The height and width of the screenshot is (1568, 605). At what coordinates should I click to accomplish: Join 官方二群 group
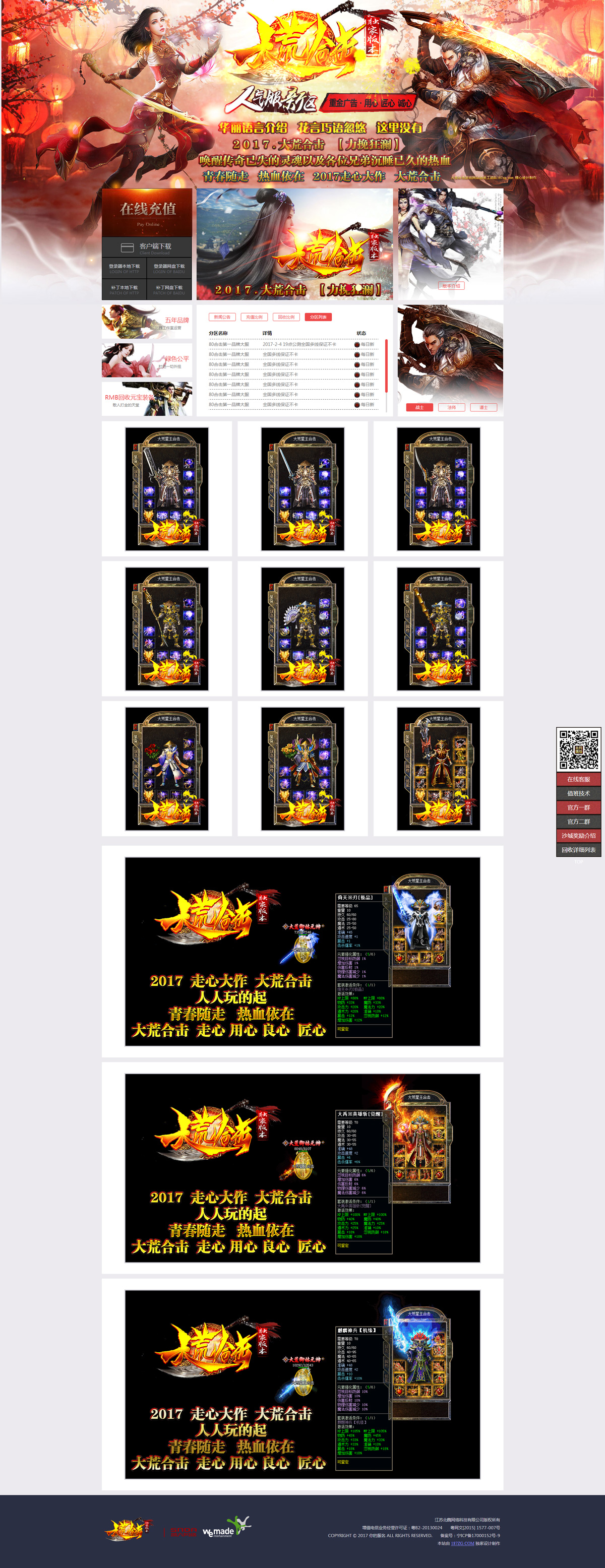578,821
